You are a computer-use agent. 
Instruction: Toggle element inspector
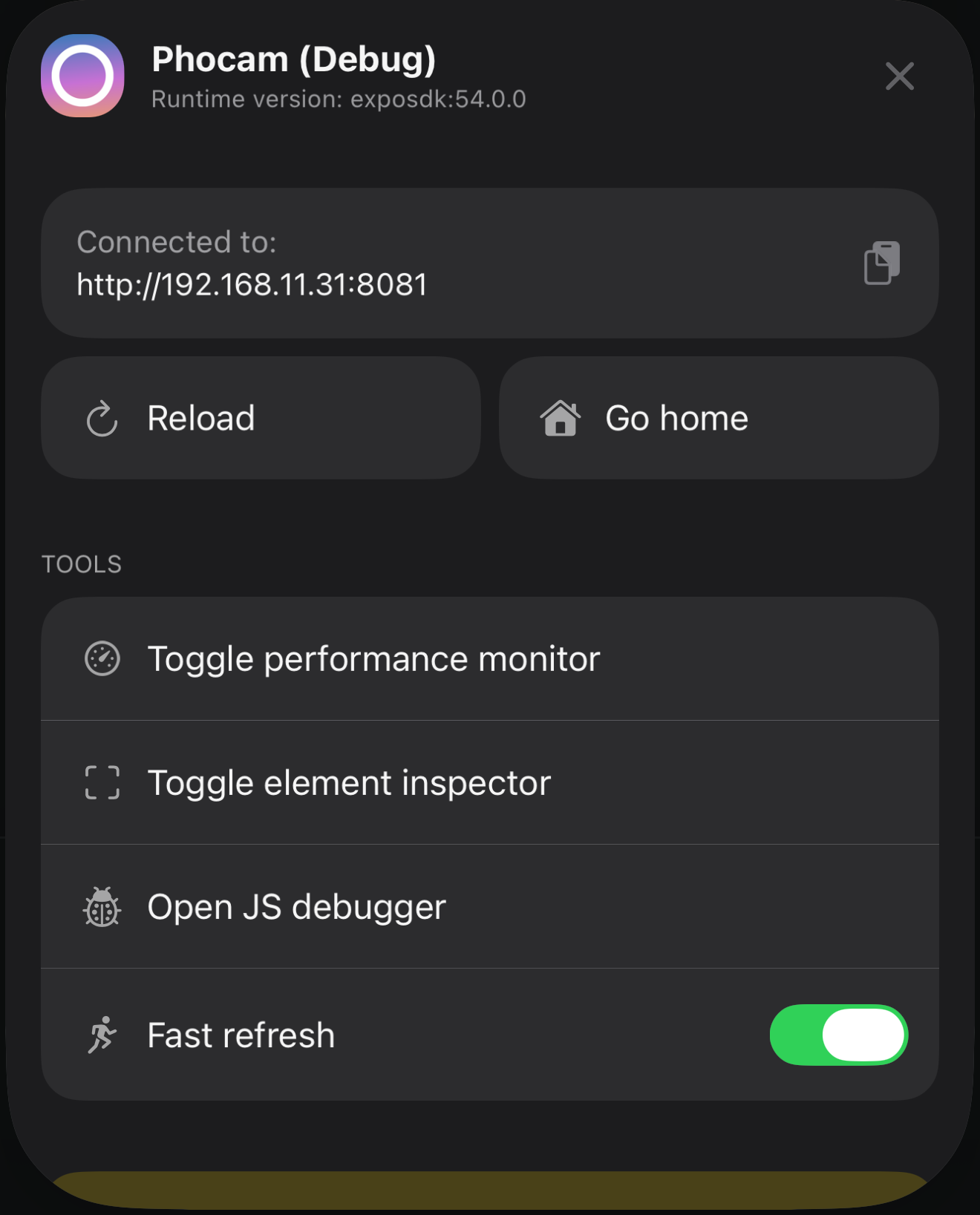tap(489, 783)
